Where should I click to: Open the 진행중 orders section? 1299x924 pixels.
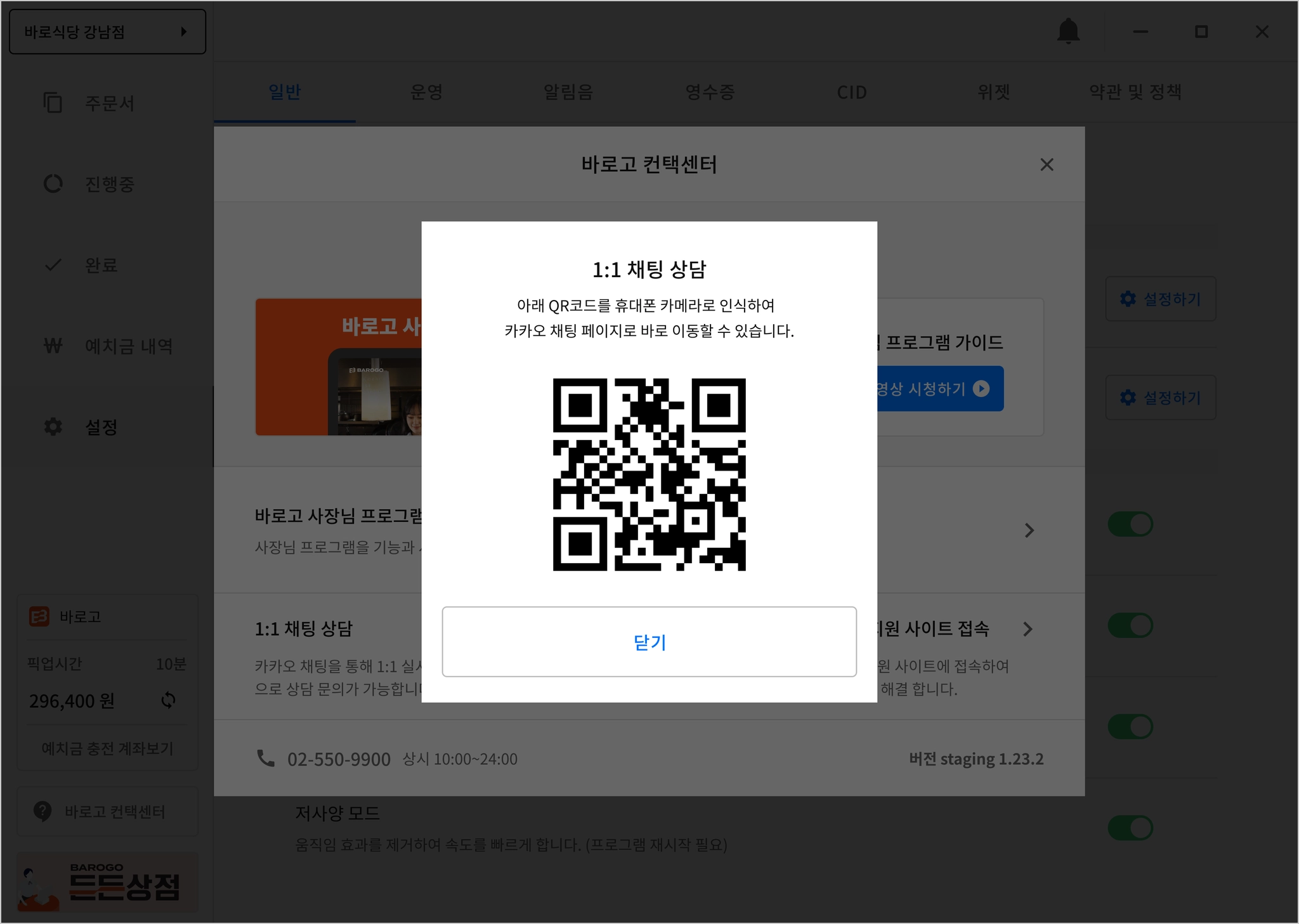tap(108, 184)
